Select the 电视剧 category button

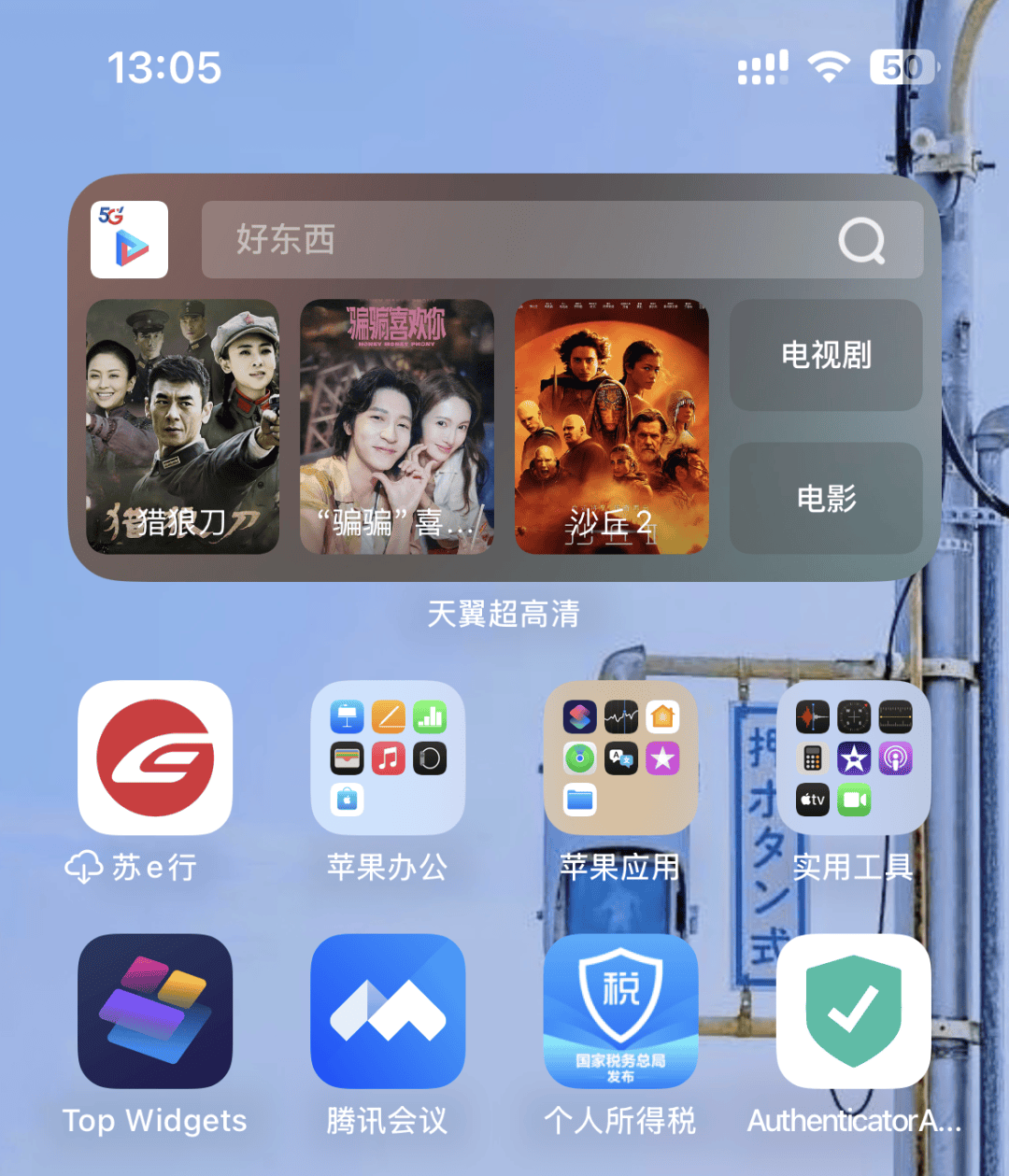pyautogui.click(x=826, y=355)
